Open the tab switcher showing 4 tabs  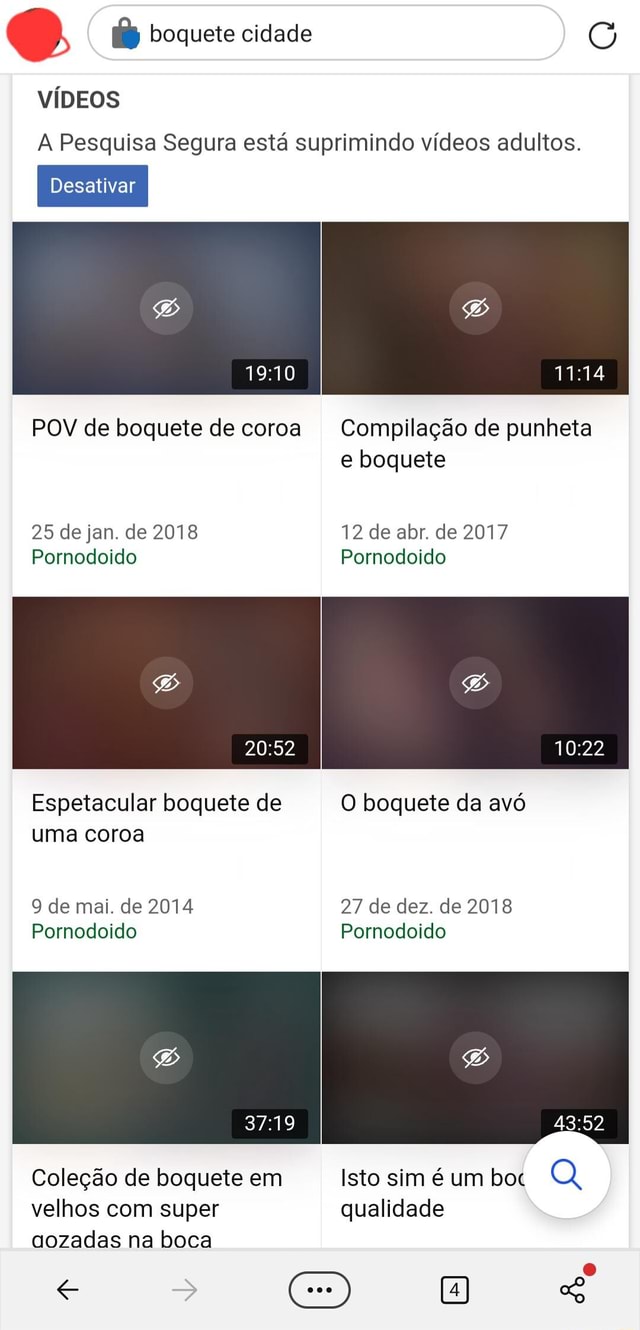(x=454, y=1290)
